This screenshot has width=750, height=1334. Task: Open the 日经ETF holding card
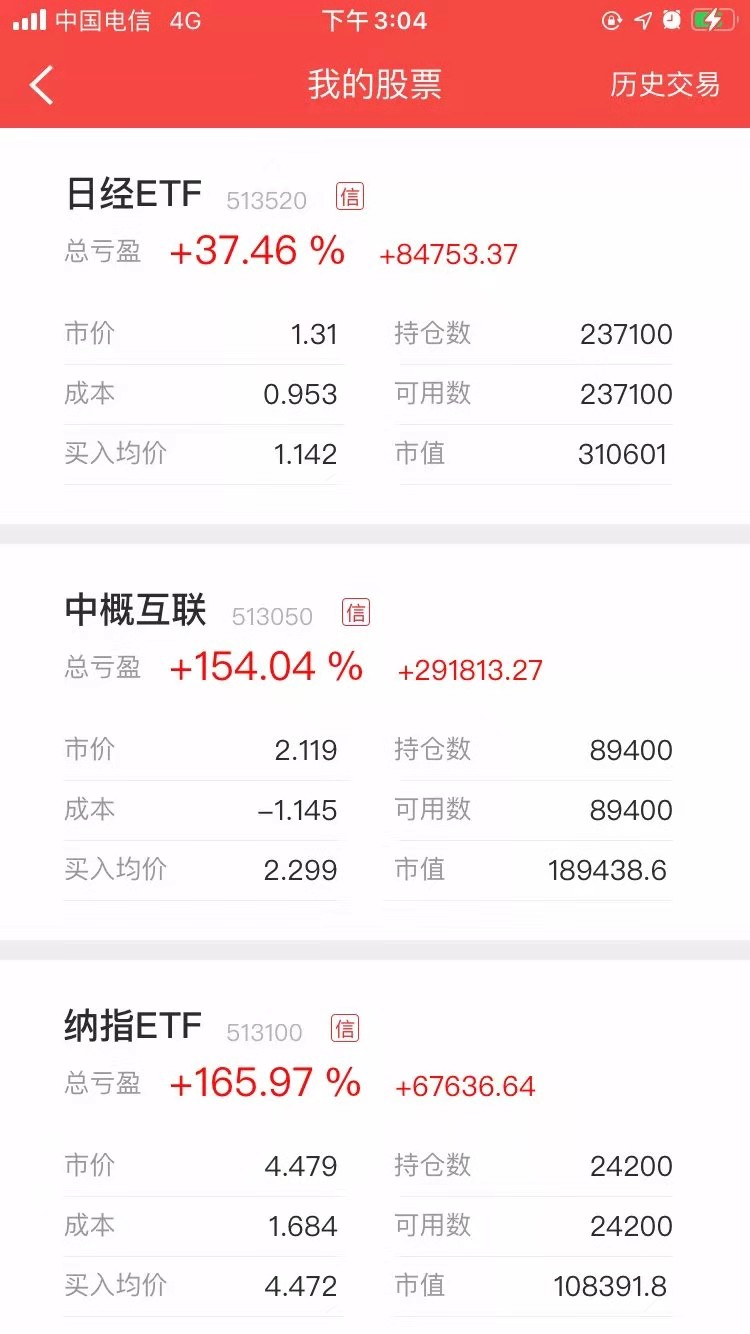(x=375, y=320)
